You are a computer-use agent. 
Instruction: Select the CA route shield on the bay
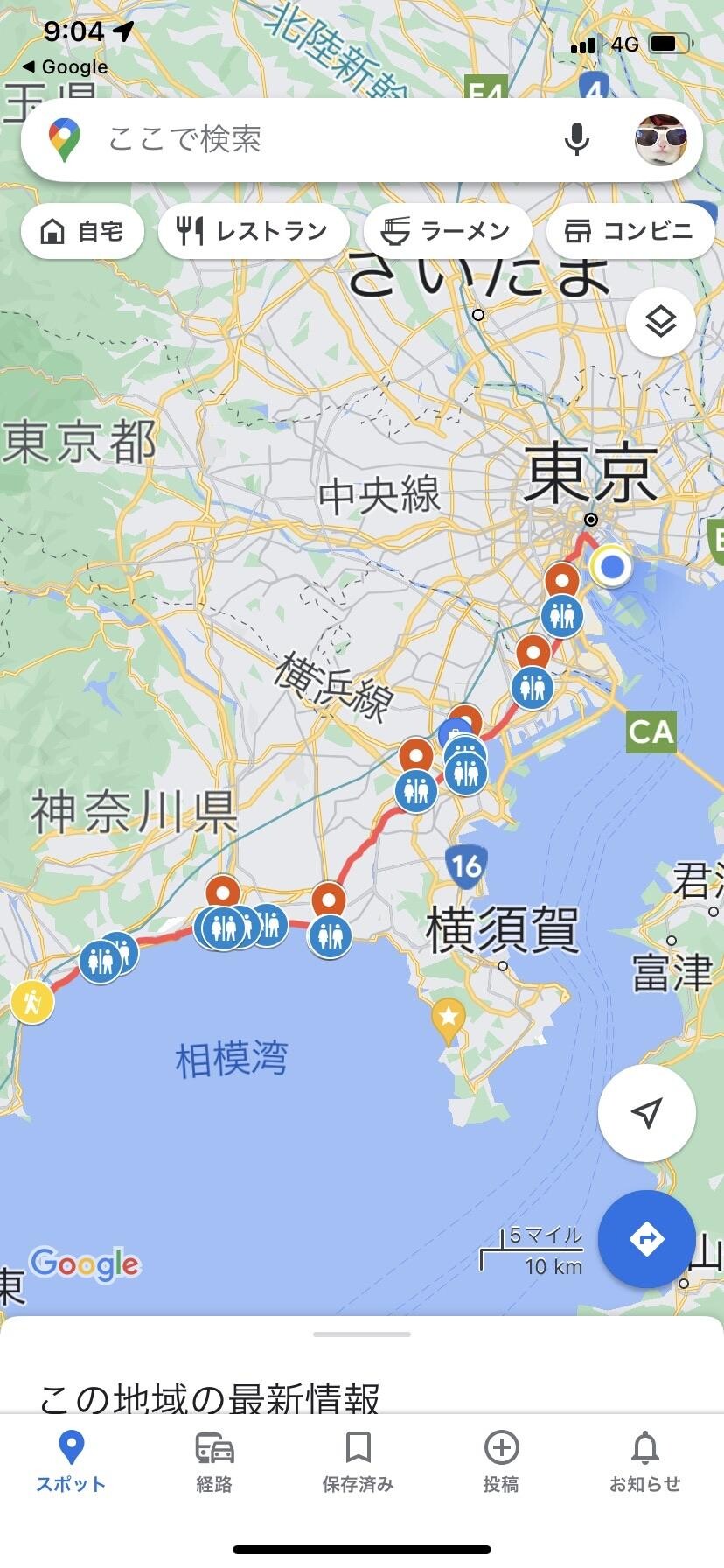click(650, 732)
